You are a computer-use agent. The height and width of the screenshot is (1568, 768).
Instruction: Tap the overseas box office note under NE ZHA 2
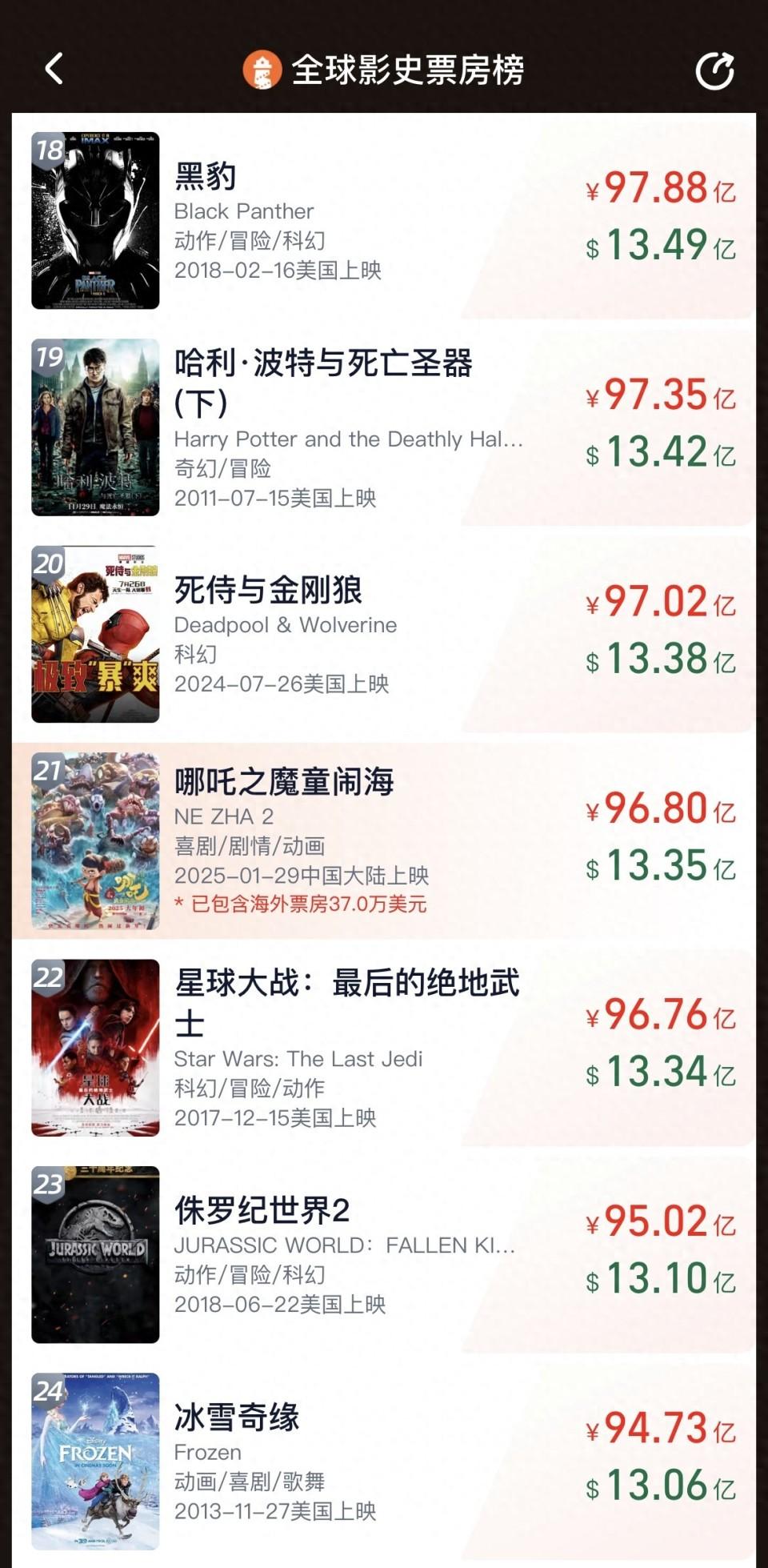304,906
